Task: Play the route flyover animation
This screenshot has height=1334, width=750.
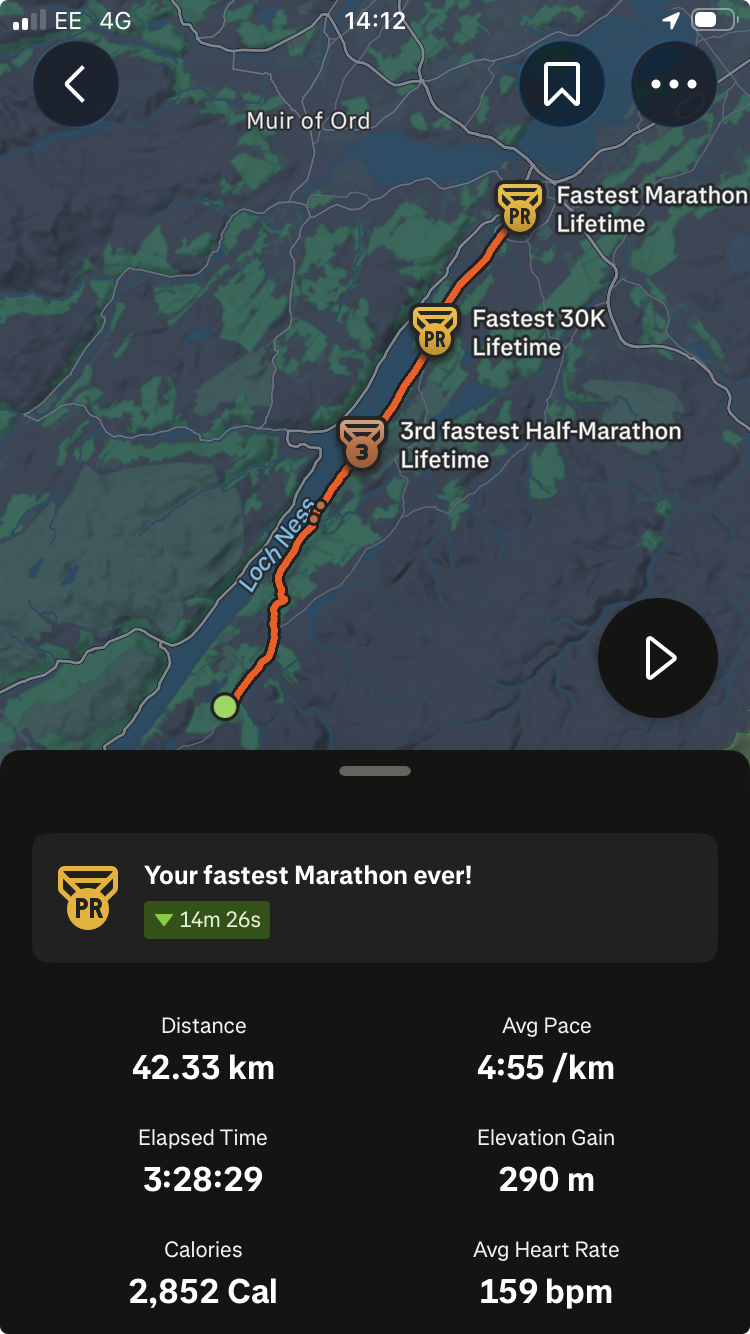Action: (x=658, y=659)
